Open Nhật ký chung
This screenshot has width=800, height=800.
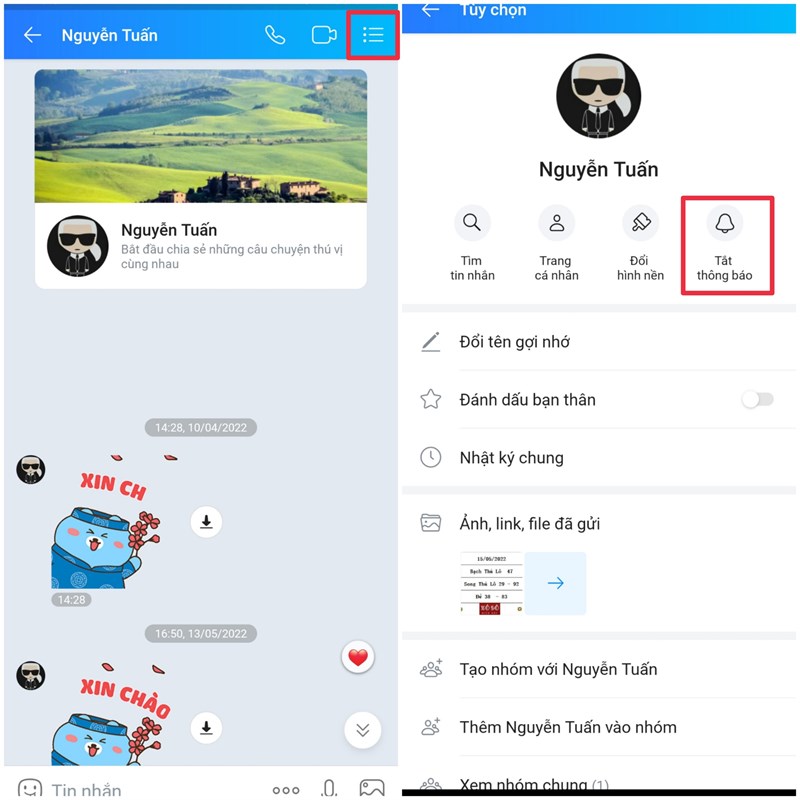click(511, 458)
